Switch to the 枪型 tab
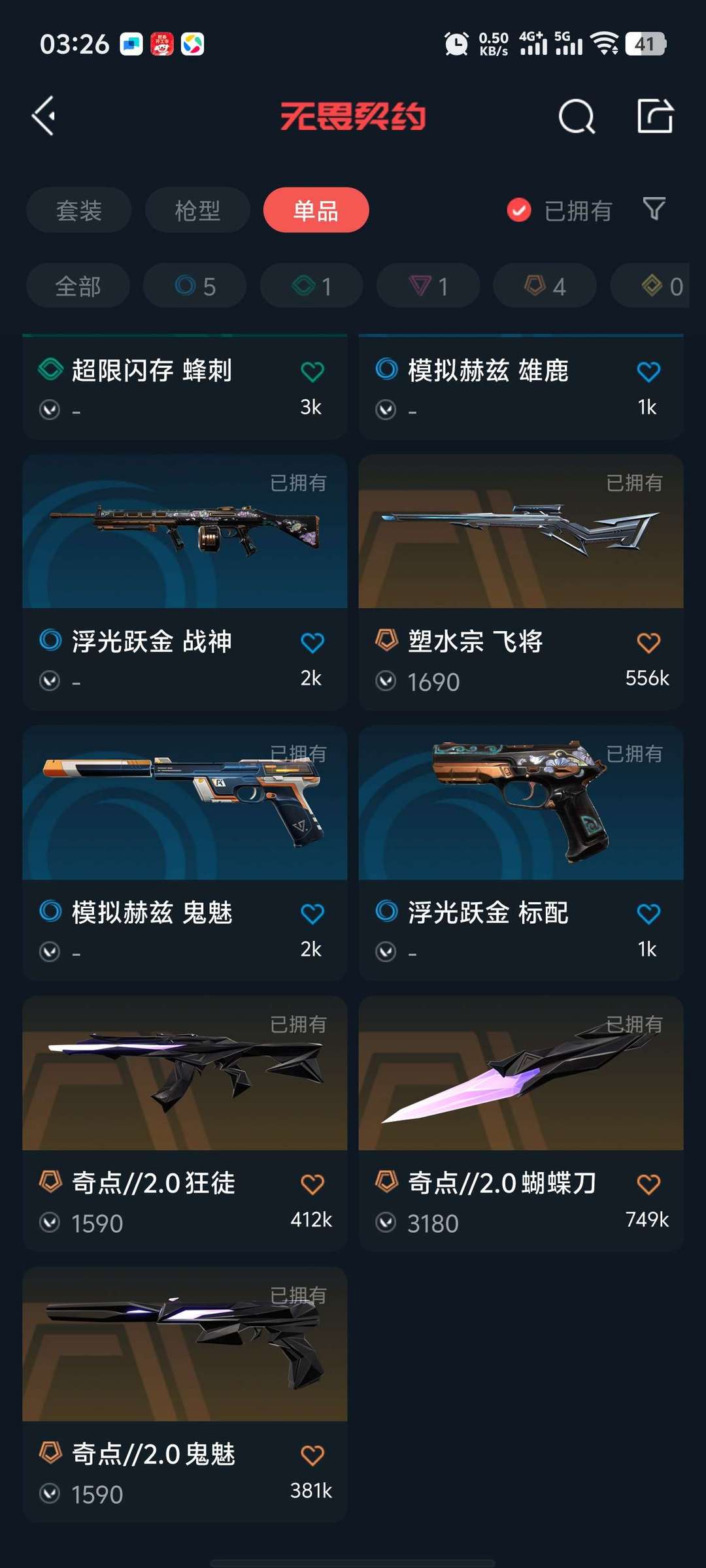This screenshot has width=706, height=1568. click(x=197, y=210)
